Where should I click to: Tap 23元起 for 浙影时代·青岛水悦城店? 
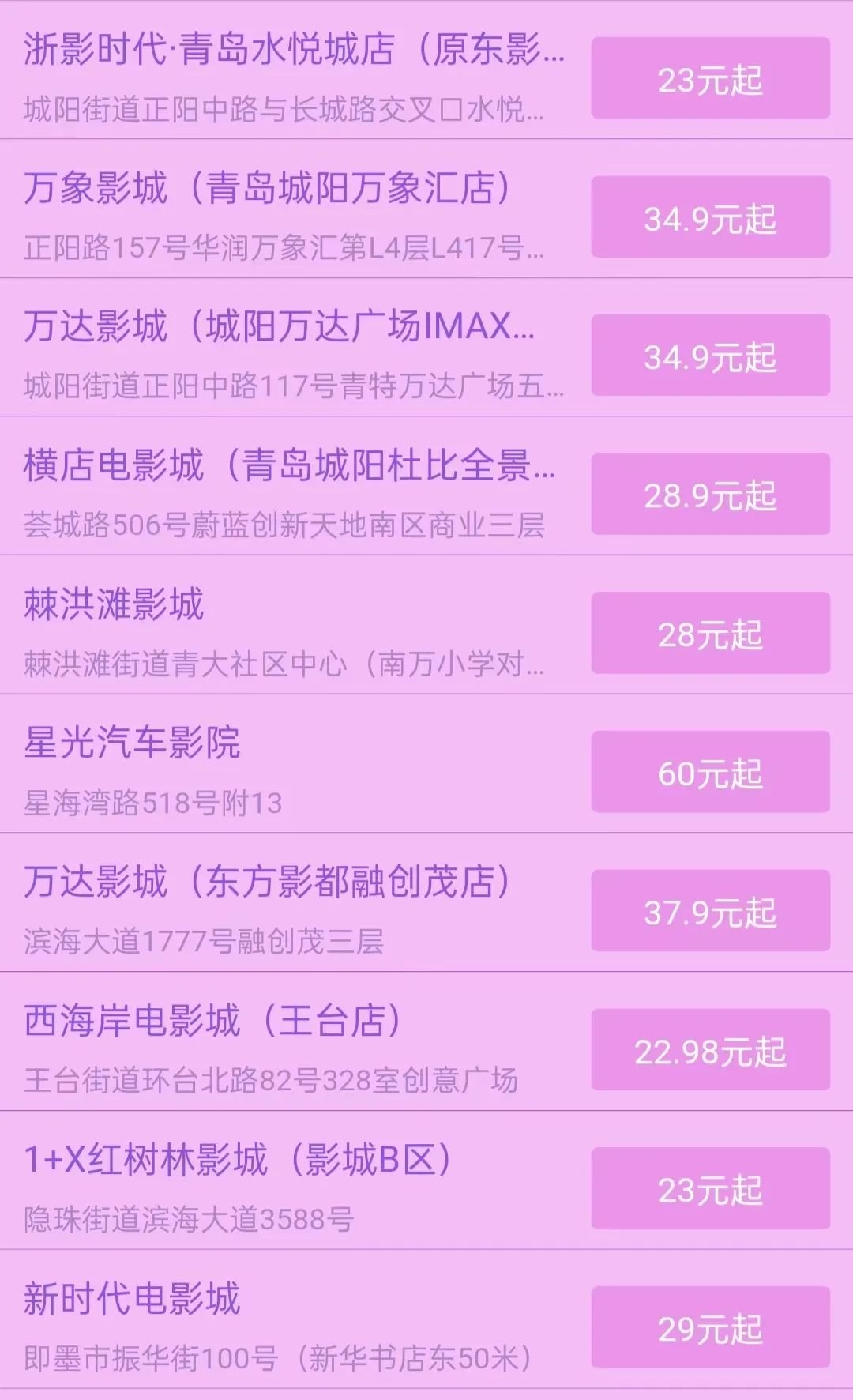(710, 79)
